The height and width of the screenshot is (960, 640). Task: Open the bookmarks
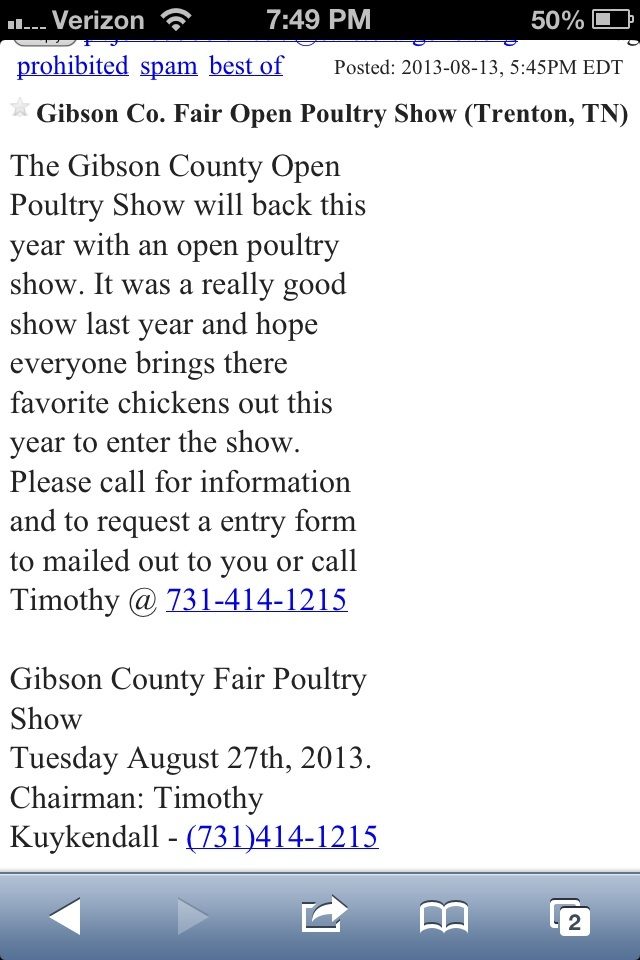(x=443, y=915)
